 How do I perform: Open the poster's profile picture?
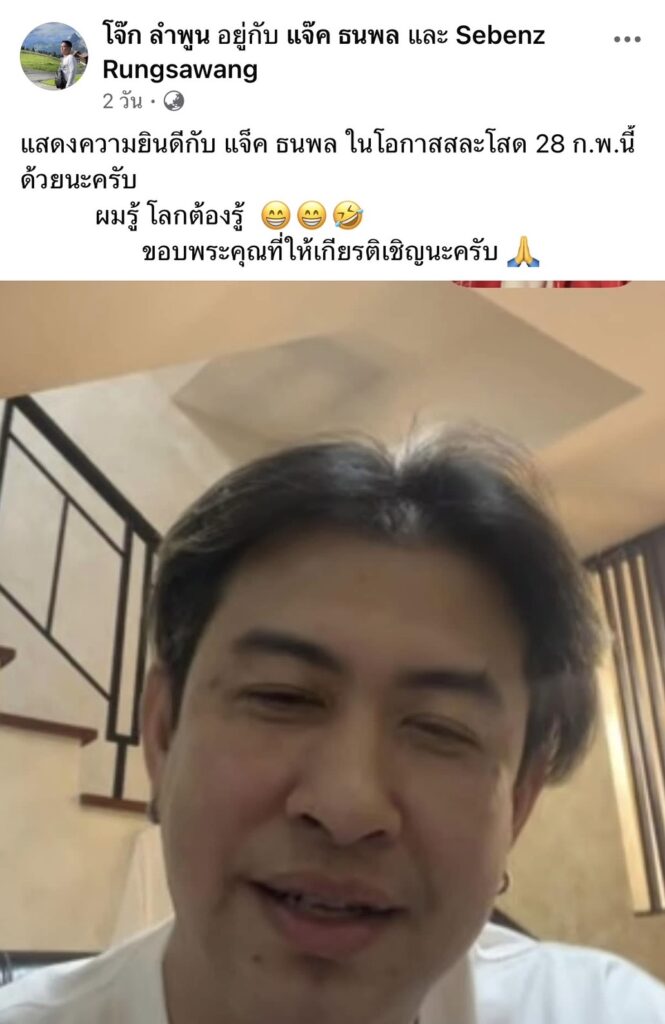coord(54,56)
